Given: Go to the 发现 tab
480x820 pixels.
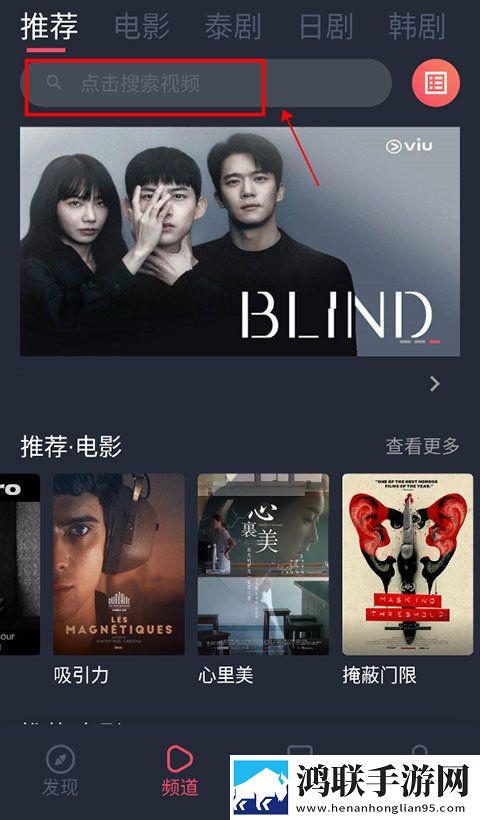Looking at the screenshot, I should point(60,771).
